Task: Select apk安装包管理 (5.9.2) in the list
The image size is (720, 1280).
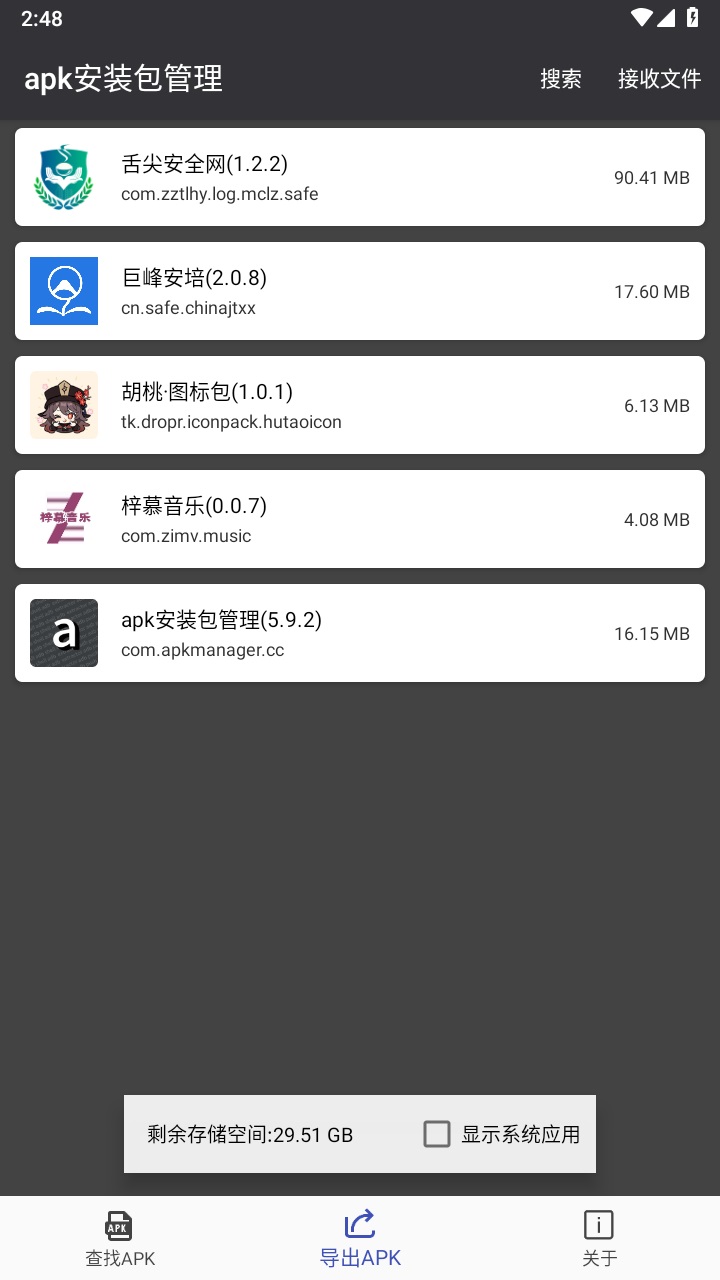Action: 360,633
